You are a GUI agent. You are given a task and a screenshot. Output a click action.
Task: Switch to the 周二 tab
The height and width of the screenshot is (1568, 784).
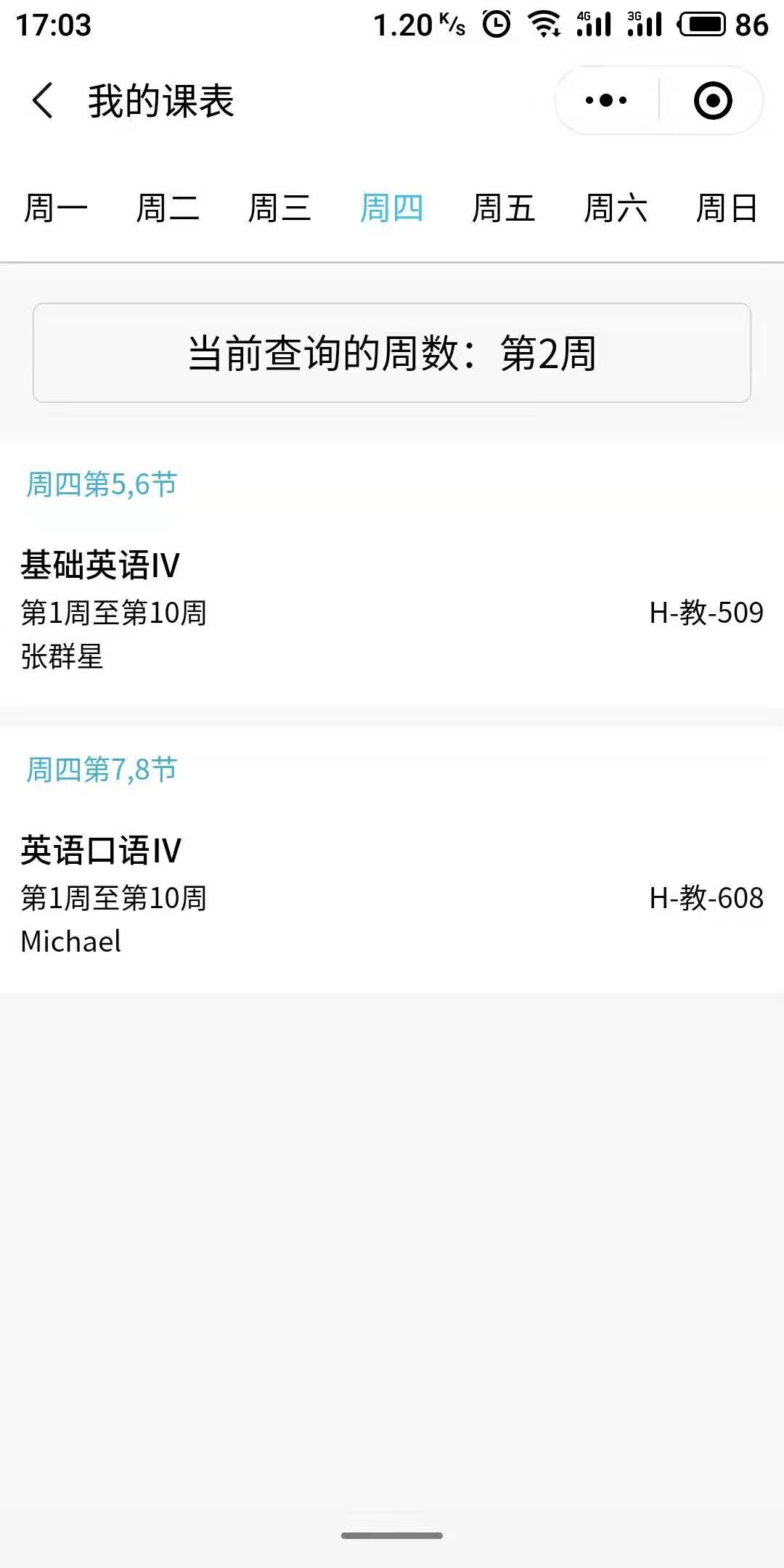(x=168, y=209)
